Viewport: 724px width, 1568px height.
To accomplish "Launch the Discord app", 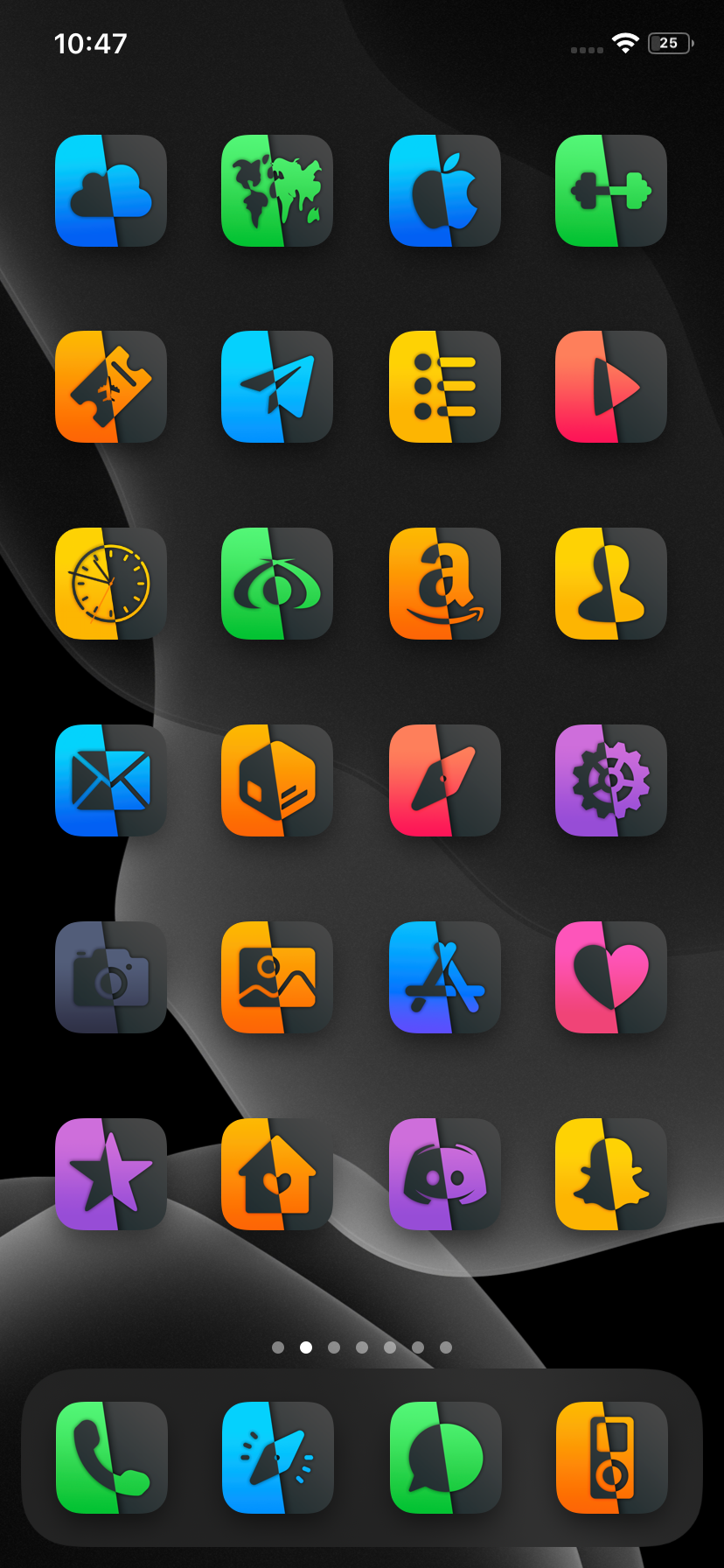I will [445, 1174].
